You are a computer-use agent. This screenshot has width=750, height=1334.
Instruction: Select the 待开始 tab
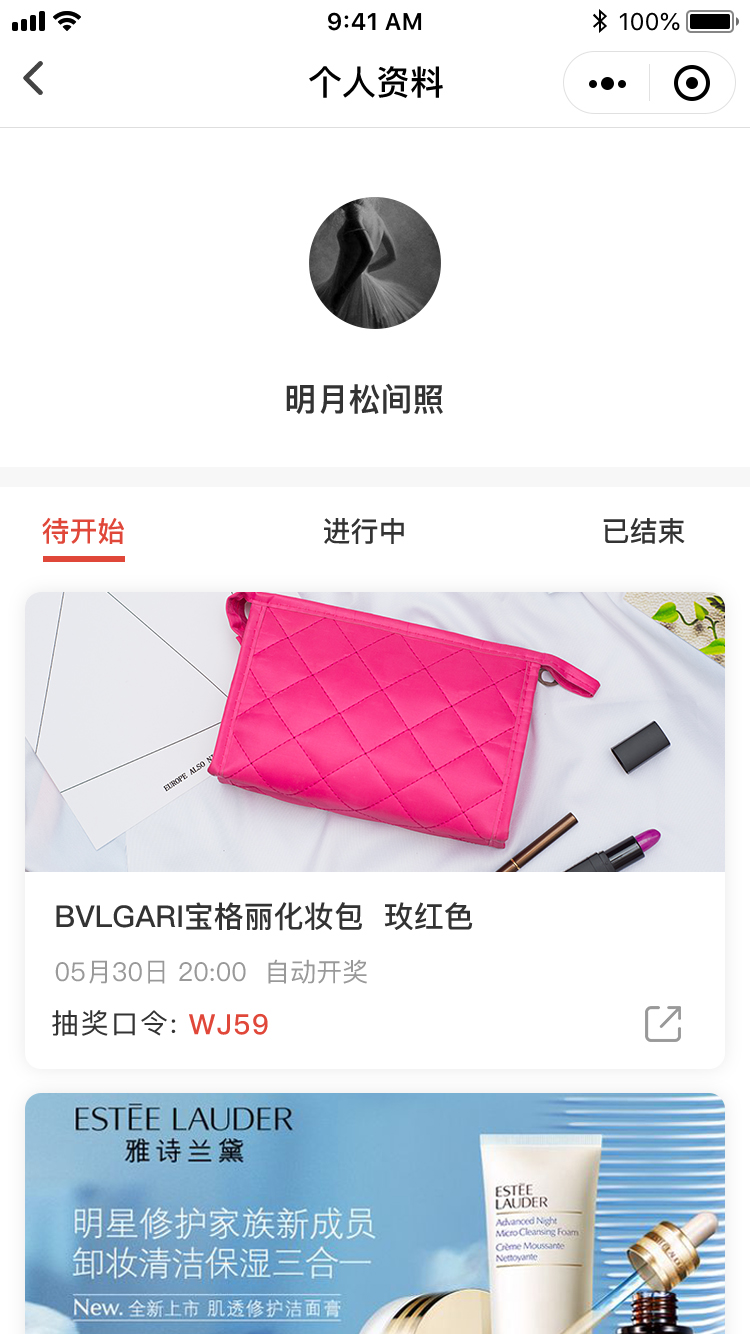tap(84, 532)
